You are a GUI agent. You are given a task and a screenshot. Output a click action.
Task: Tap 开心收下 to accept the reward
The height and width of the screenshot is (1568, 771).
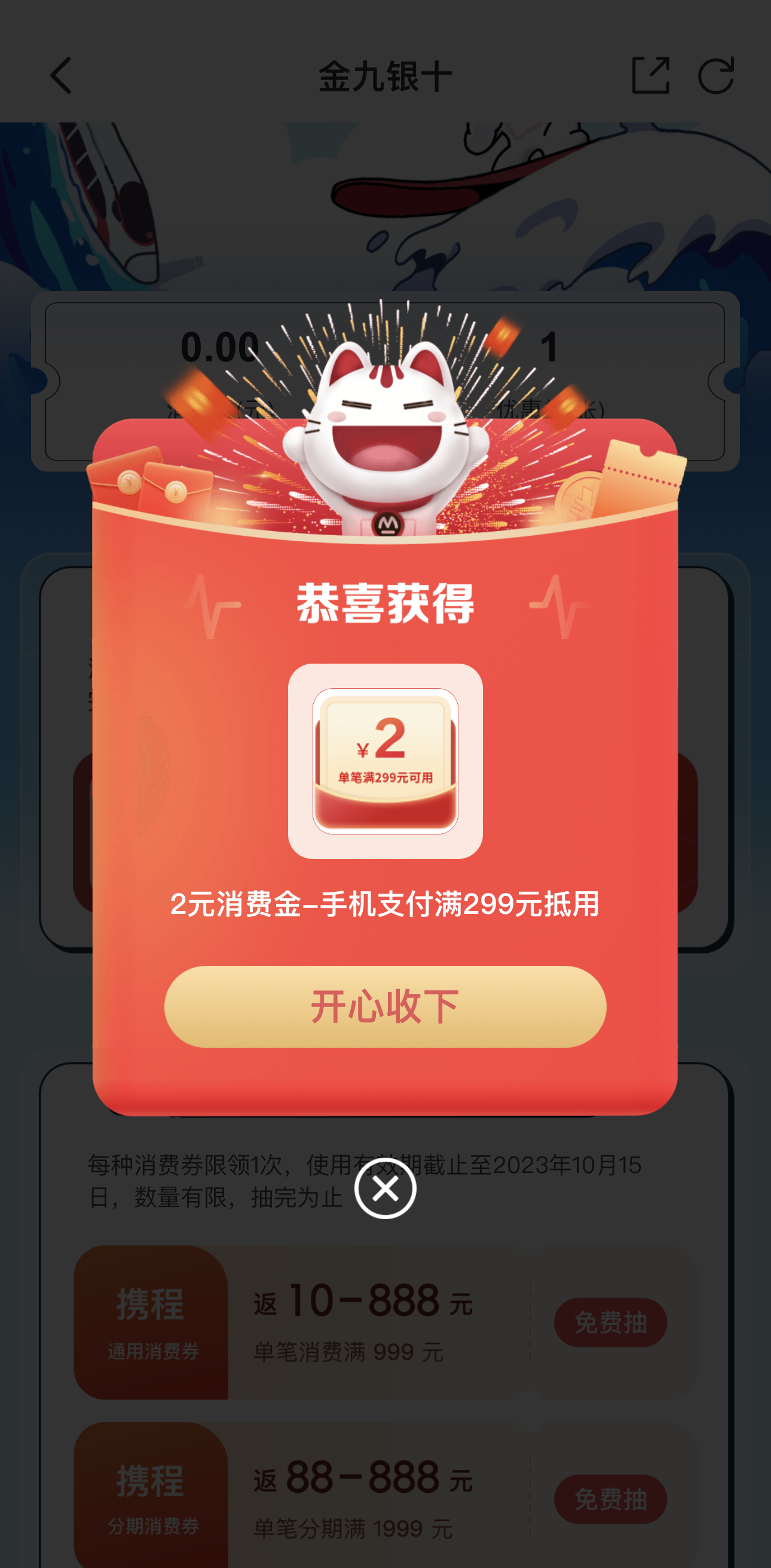(x=385, y=1006)
